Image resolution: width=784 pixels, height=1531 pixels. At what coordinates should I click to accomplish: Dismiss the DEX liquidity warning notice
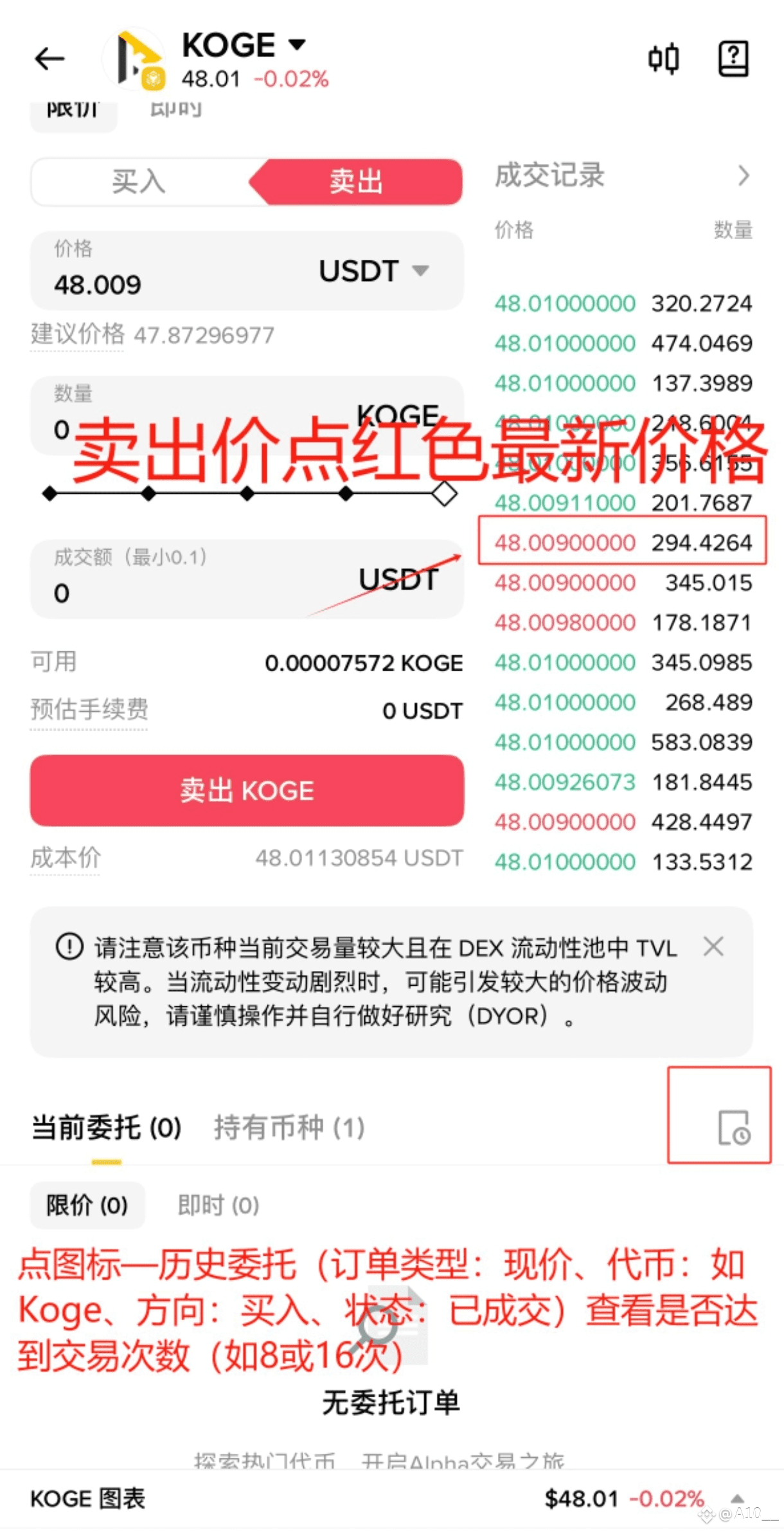point(713,947)
